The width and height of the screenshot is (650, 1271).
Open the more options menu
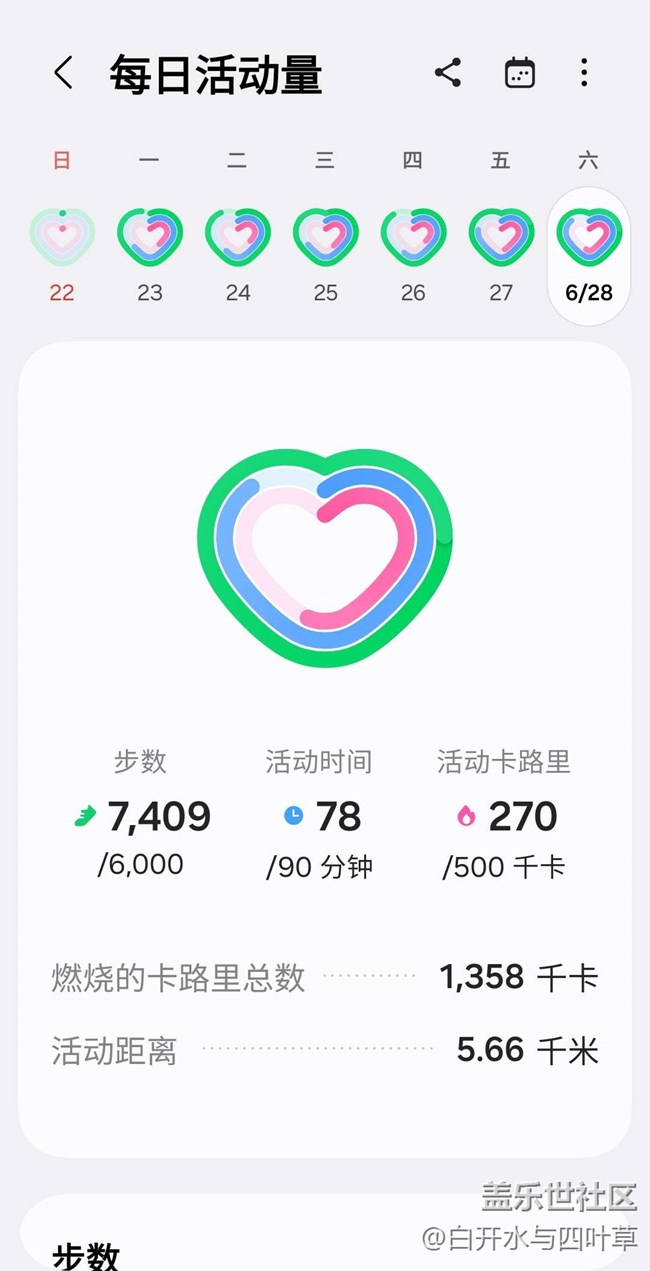pos(584,73)
